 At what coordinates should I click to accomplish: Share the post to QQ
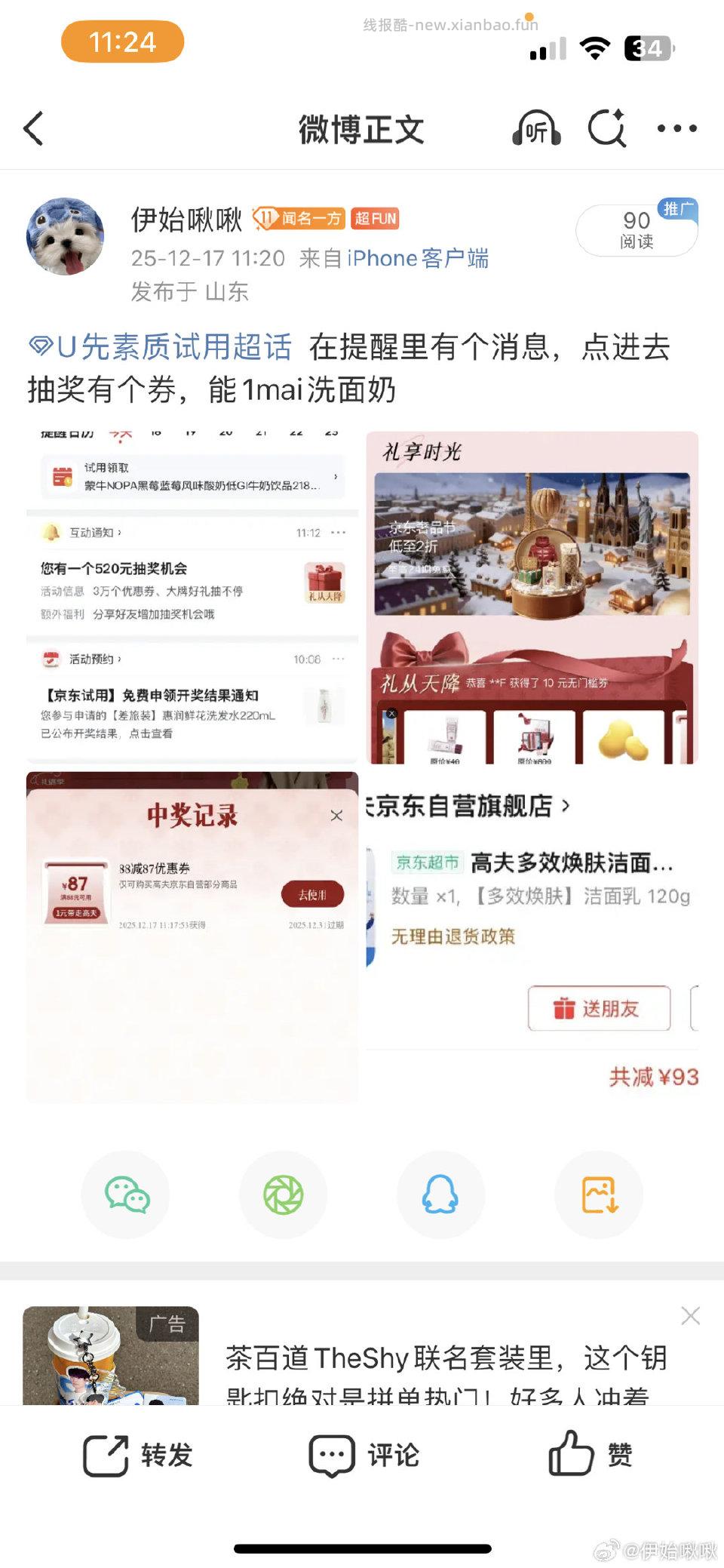(440, 1195)
